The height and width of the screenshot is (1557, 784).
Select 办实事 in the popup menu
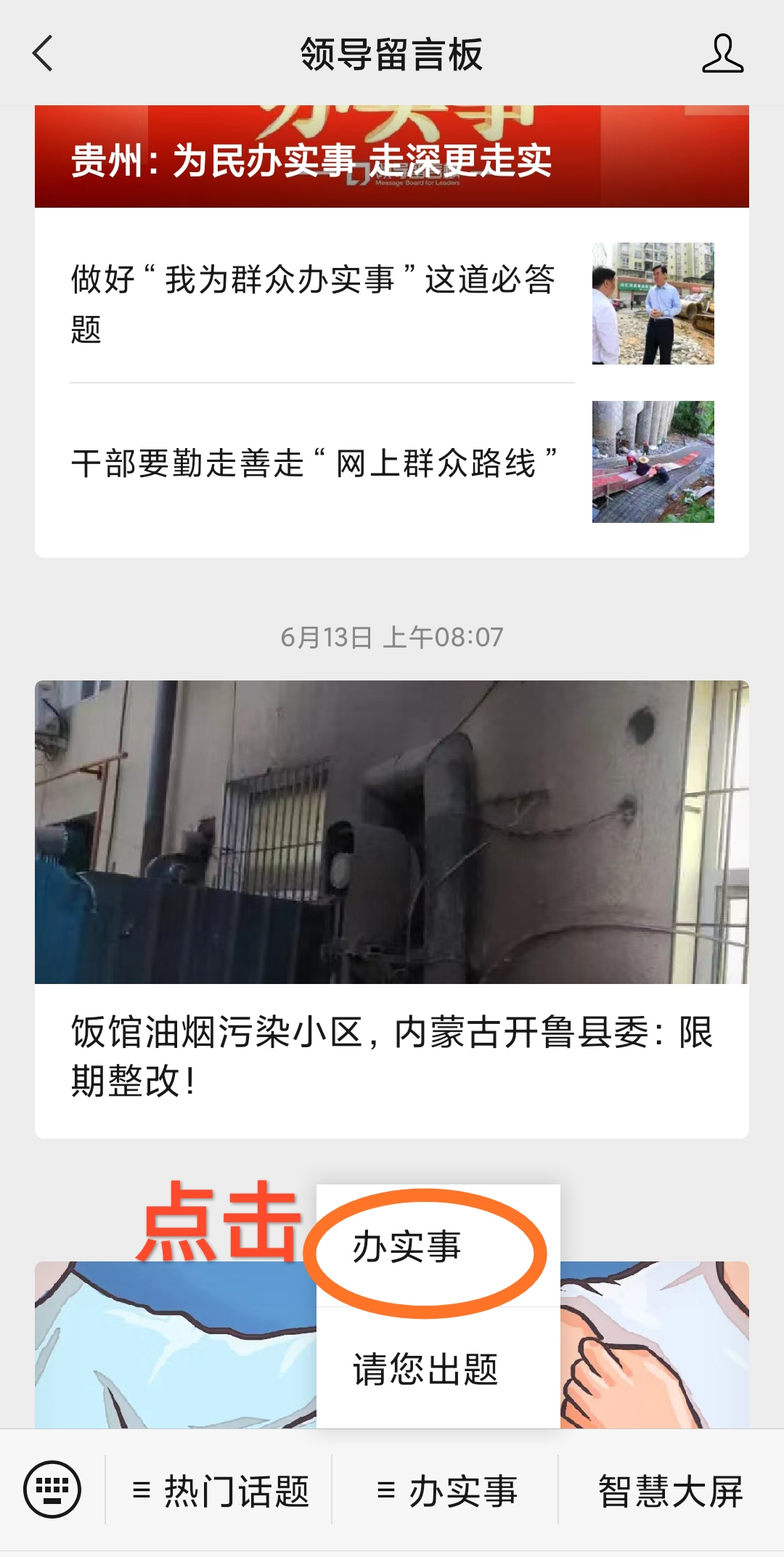[x=407, y=1248]
